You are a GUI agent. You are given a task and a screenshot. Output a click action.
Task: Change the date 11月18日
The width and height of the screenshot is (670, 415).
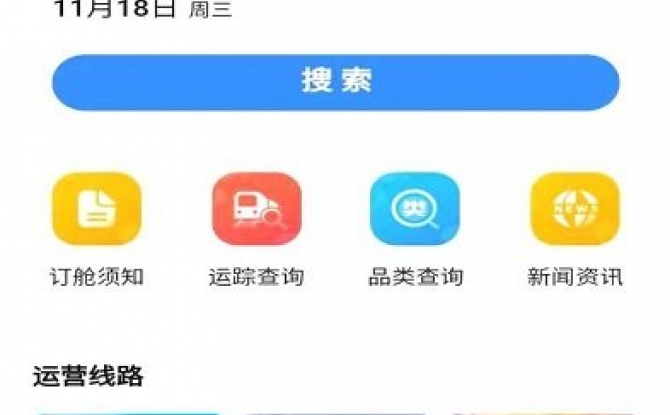115,11
